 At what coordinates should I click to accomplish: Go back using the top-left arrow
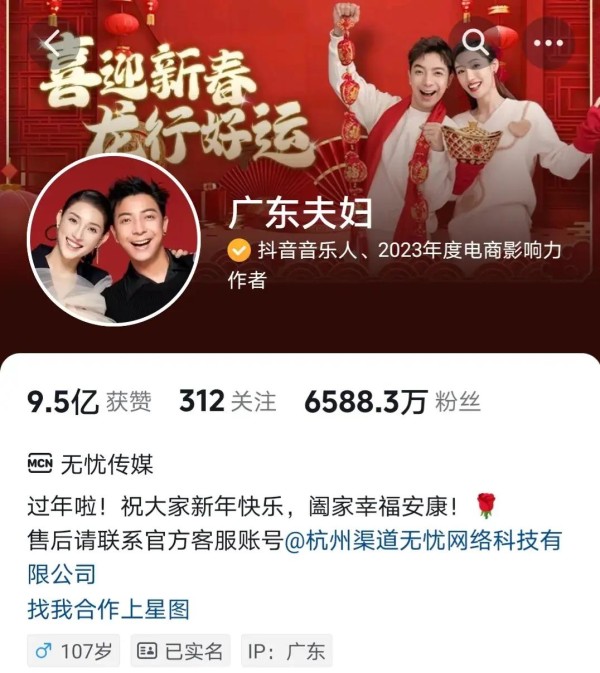(52, 42)
